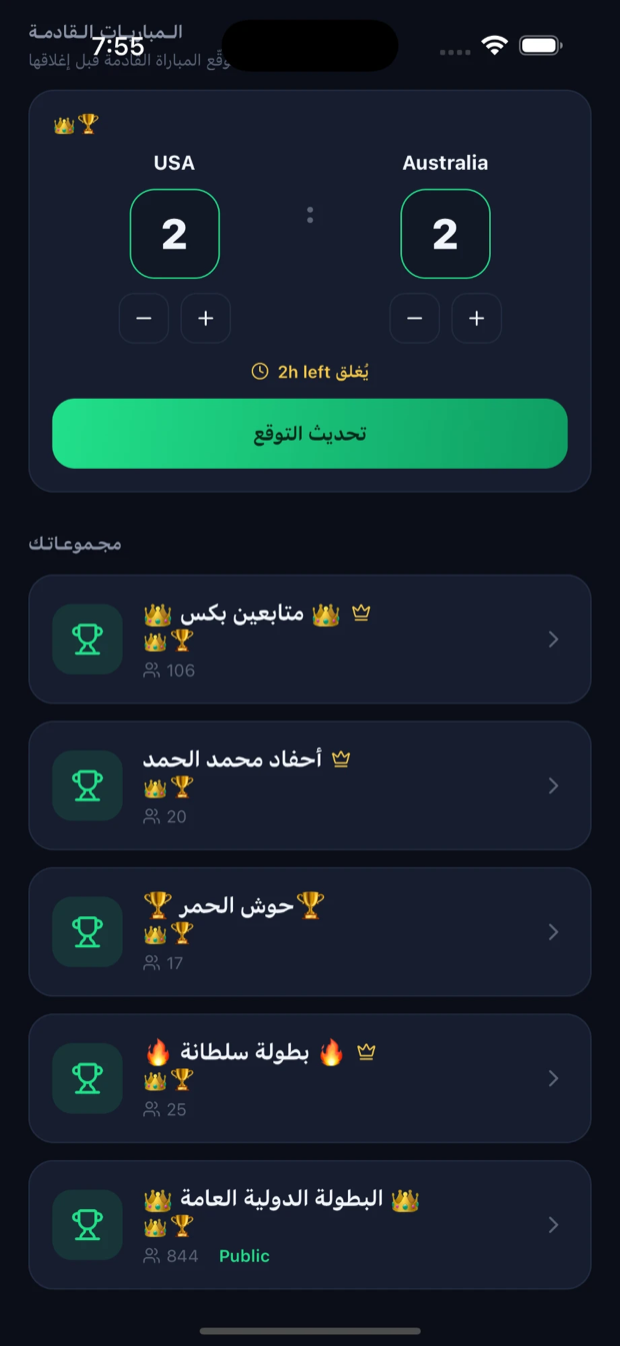Tap the green تحديث التوقع button
This screenshot has height=1346, width=620.
[x=310, y=433]
